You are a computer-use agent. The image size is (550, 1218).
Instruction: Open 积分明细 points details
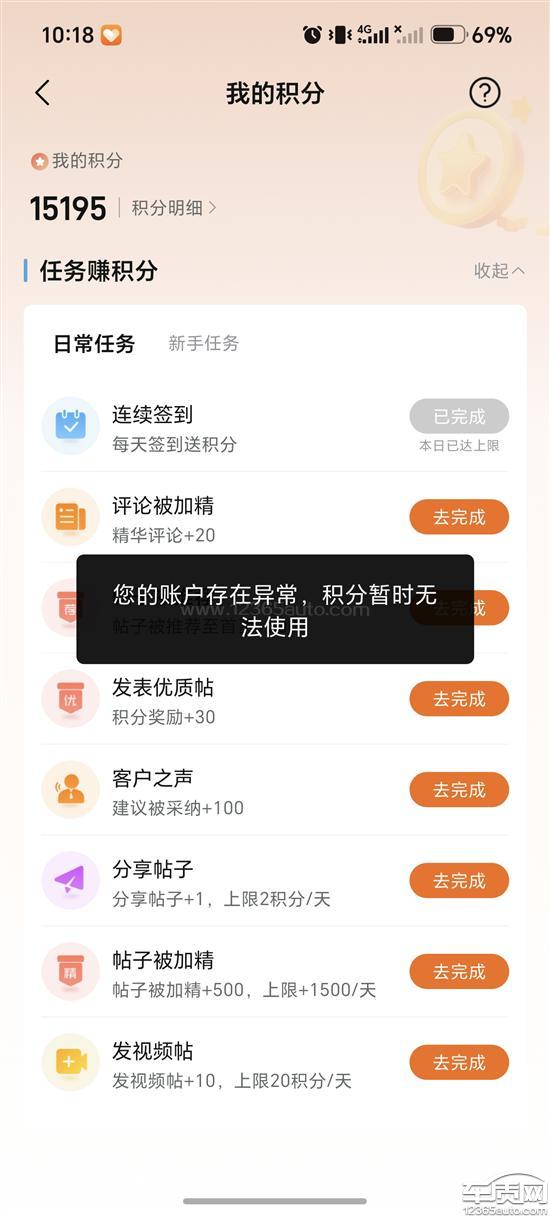pyautogui.click(x=174, y=208)
